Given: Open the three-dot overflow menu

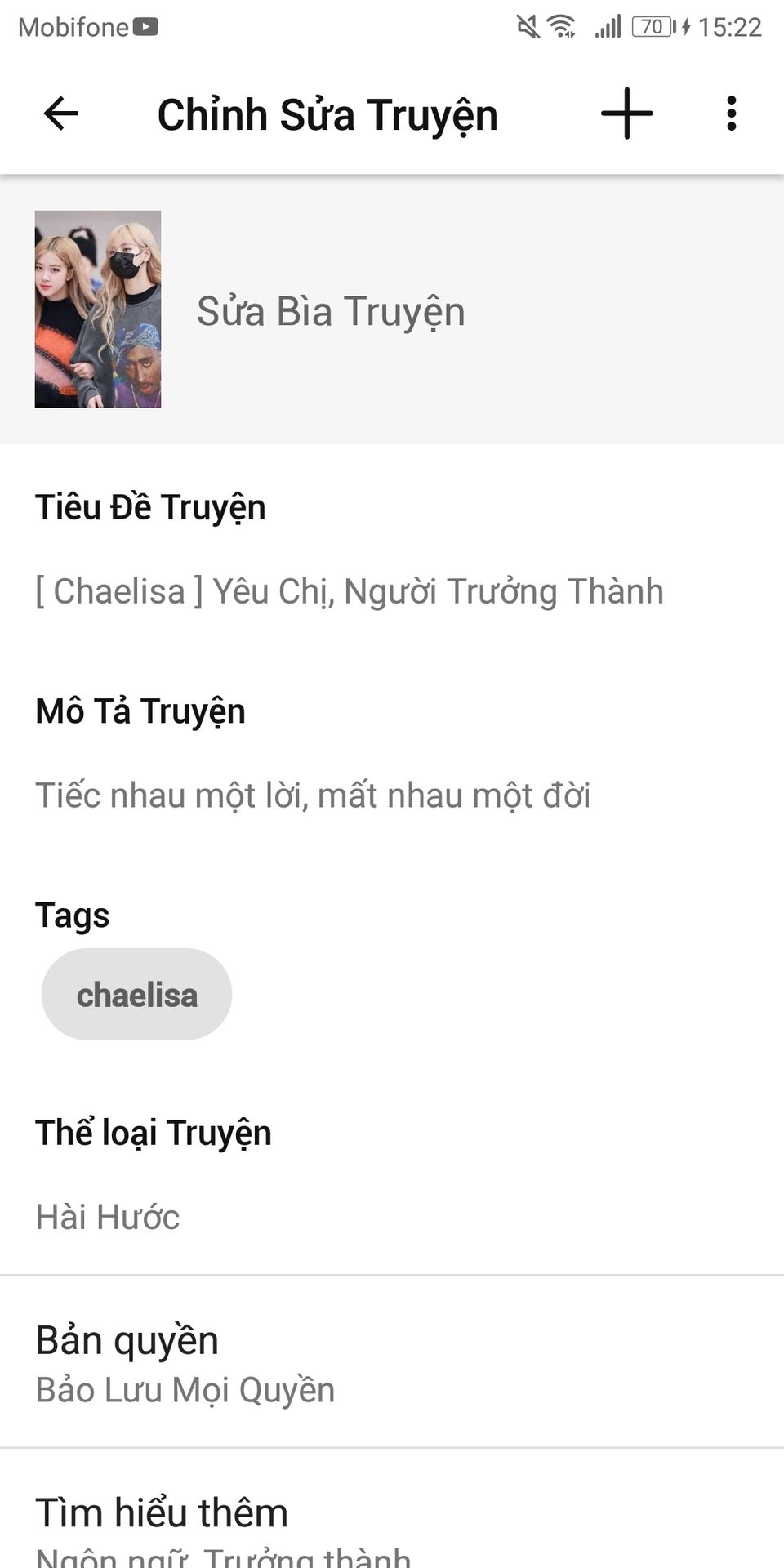Looking at the screenshot, I should point(731,114).
